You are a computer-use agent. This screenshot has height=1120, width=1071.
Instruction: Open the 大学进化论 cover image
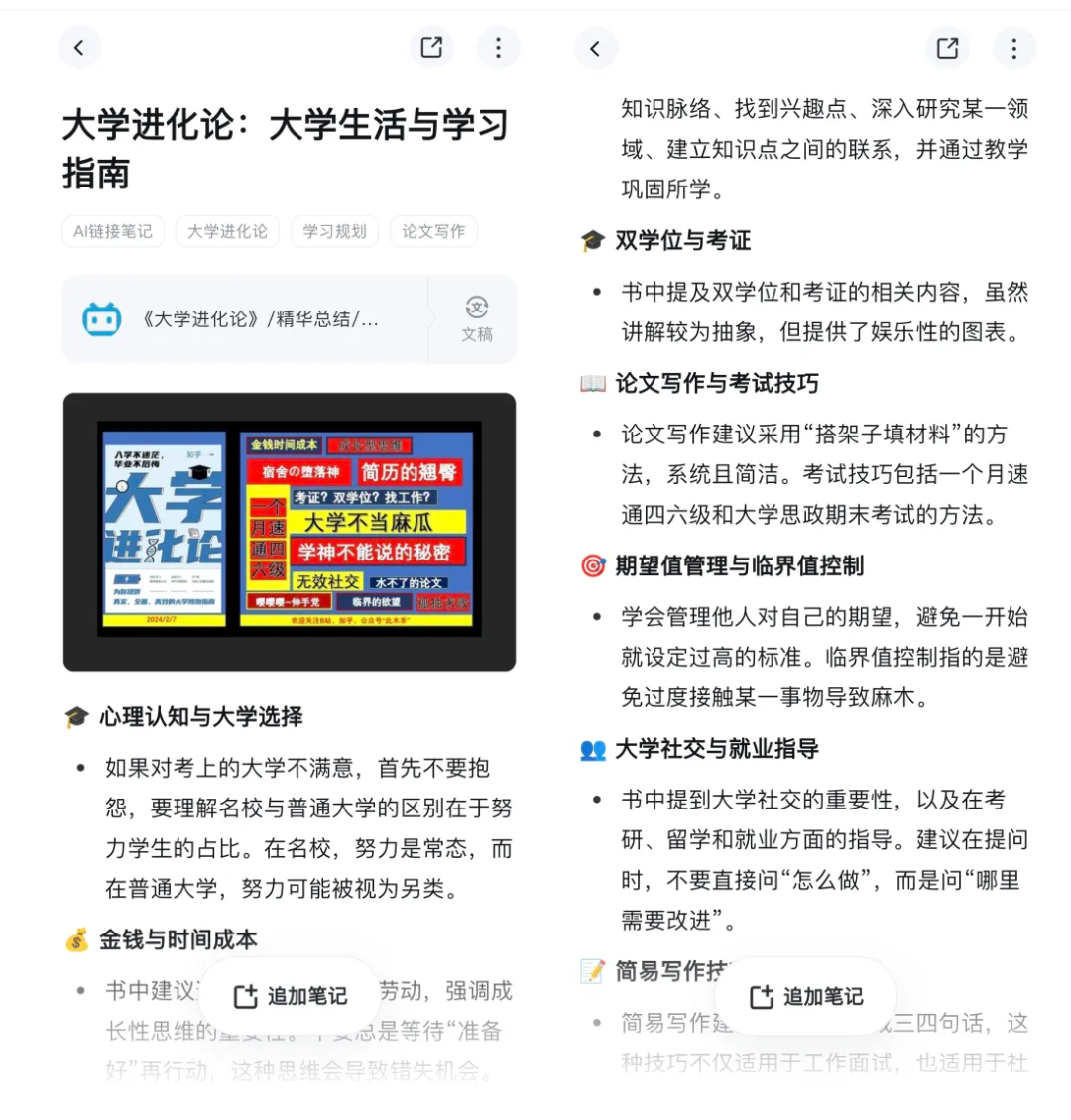(289, 531)
